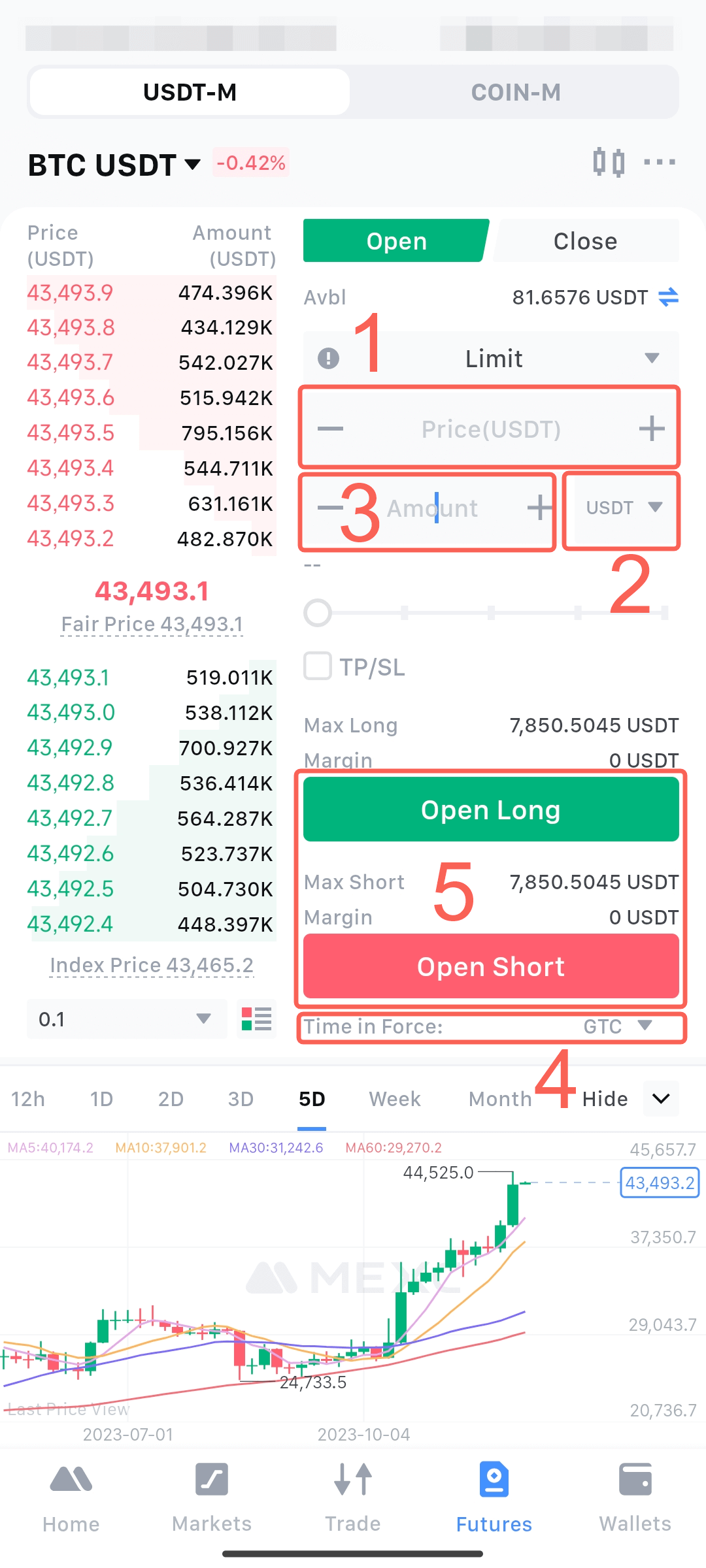The width and height of the screenshot is (706, 1568).
Task: Tap the Open Long button
Action: click(x=491, y=809)
